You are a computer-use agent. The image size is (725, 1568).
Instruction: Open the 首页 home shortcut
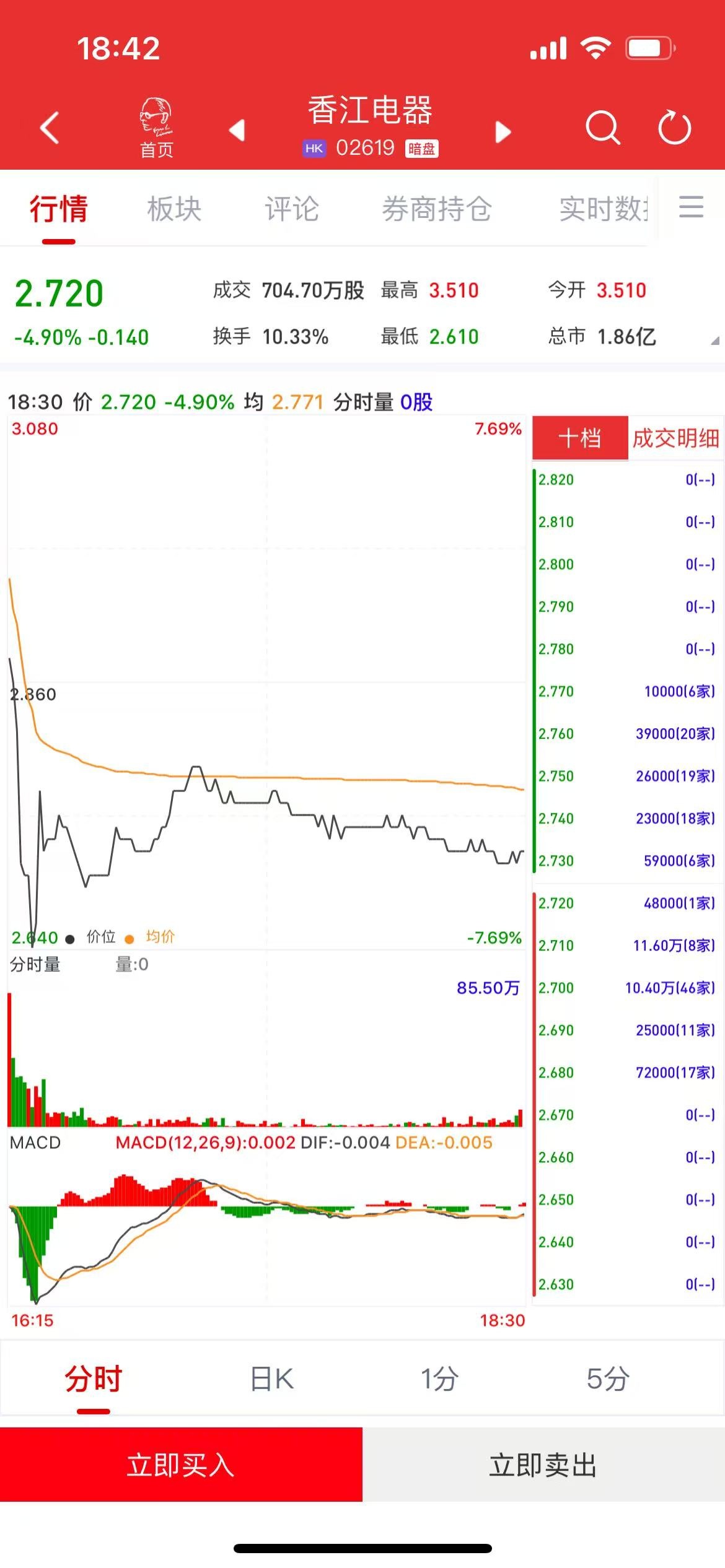pyautogui.click(x=156, y=128)
